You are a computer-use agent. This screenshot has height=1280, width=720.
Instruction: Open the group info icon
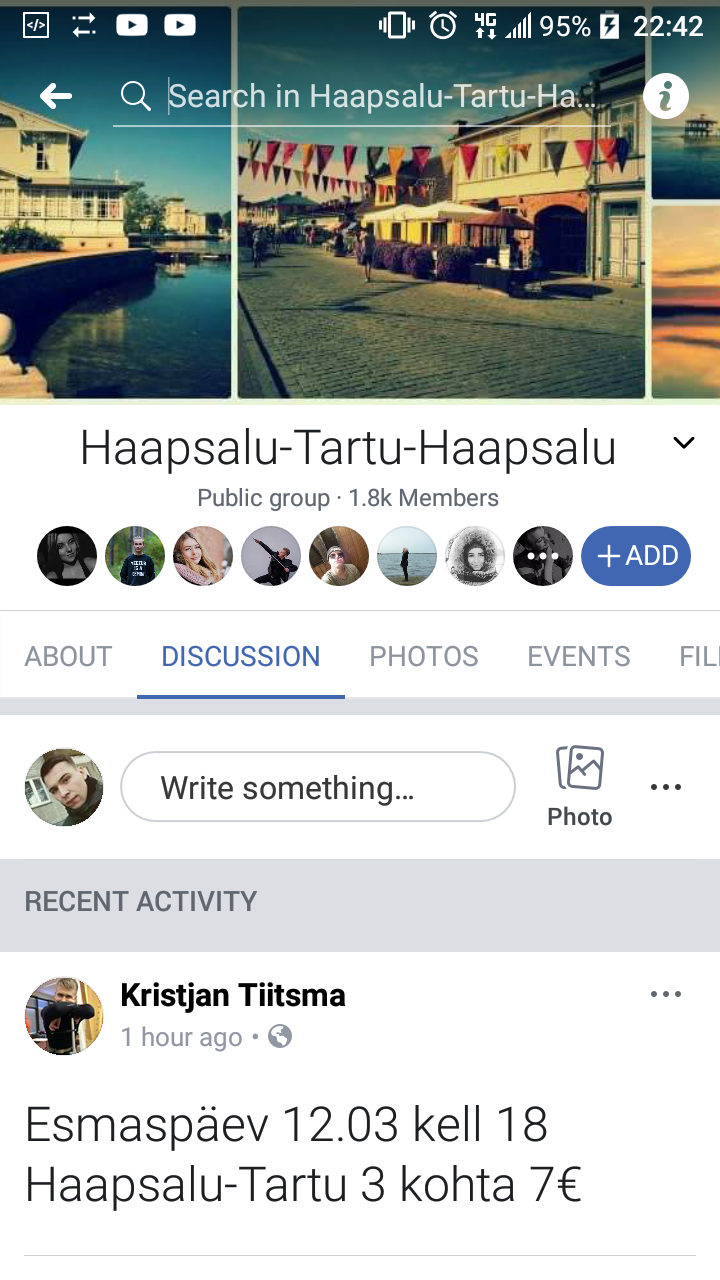click(x=666, y=96)
